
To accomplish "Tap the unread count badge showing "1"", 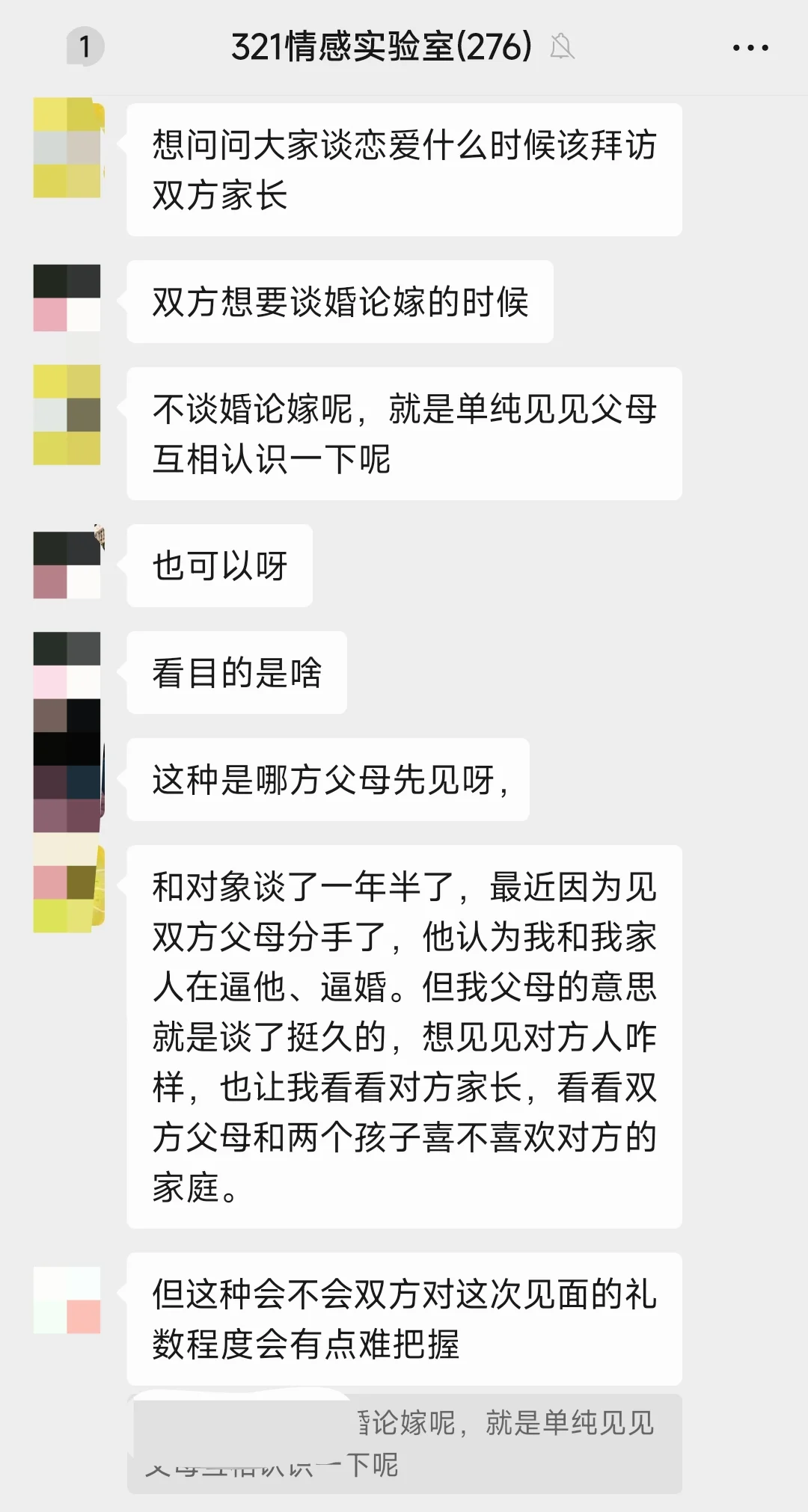I will pos(85,46).
